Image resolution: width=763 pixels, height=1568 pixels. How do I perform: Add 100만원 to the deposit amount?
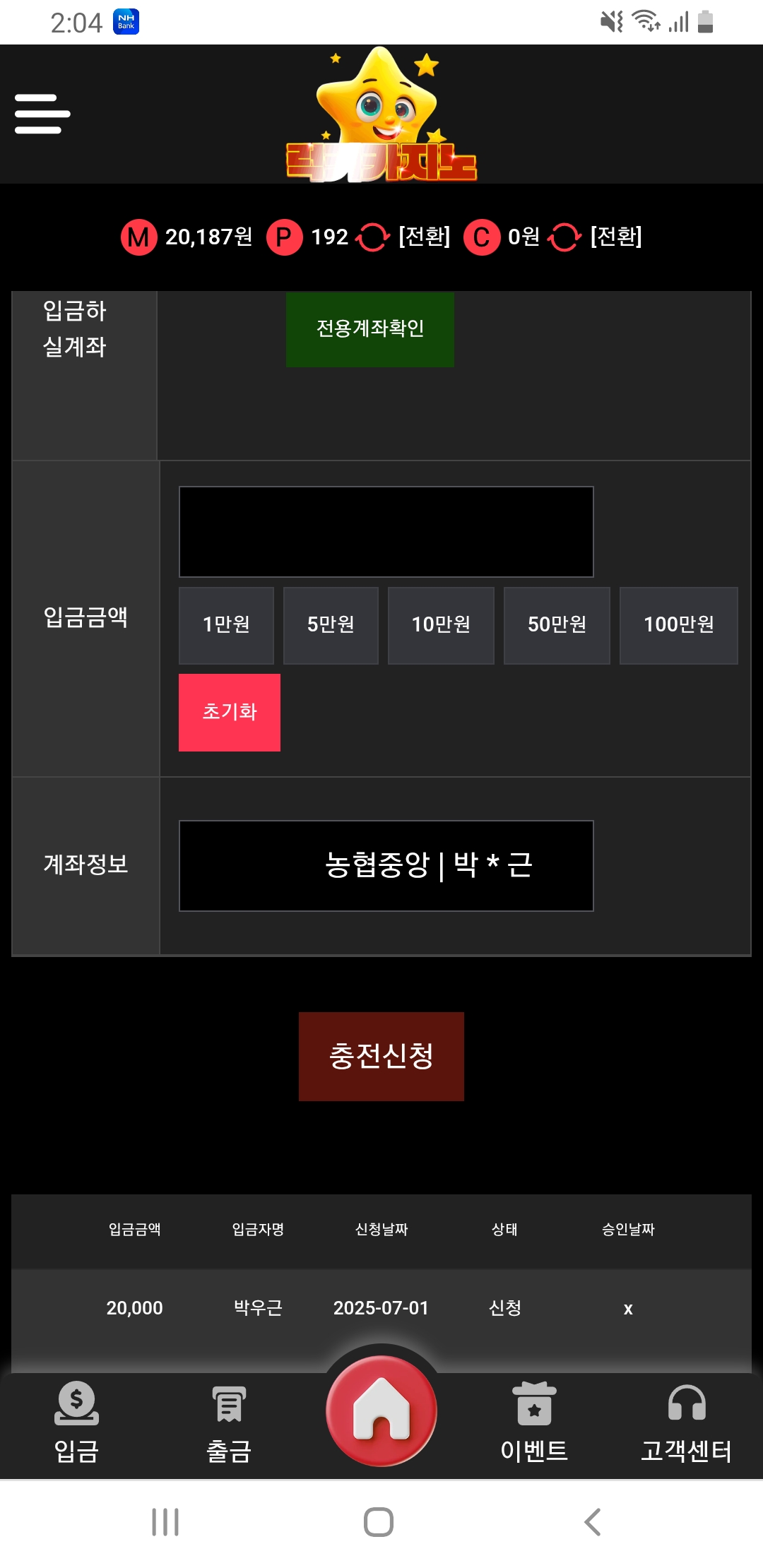point(678,625)
